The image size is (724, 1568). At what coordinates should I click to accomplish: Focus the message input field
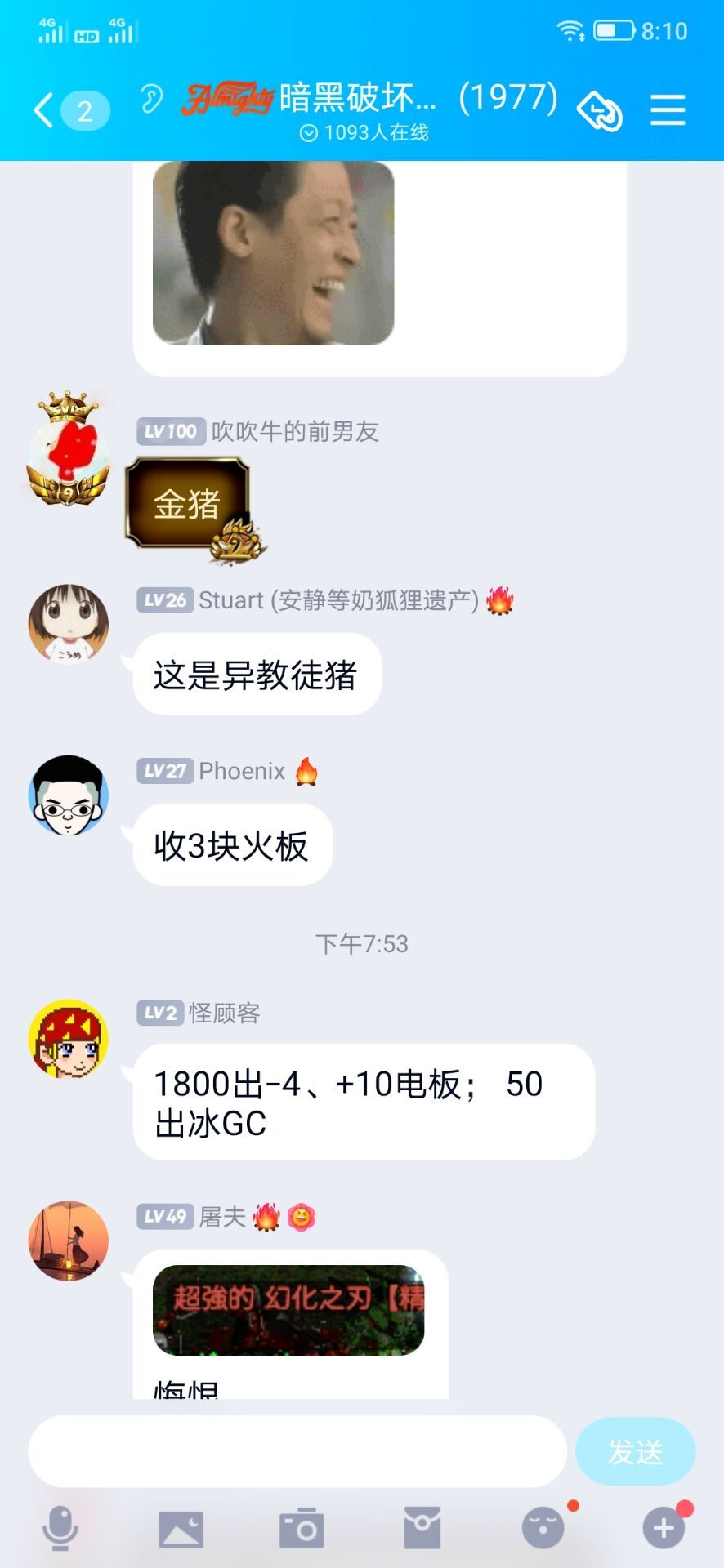[297, 1451]
